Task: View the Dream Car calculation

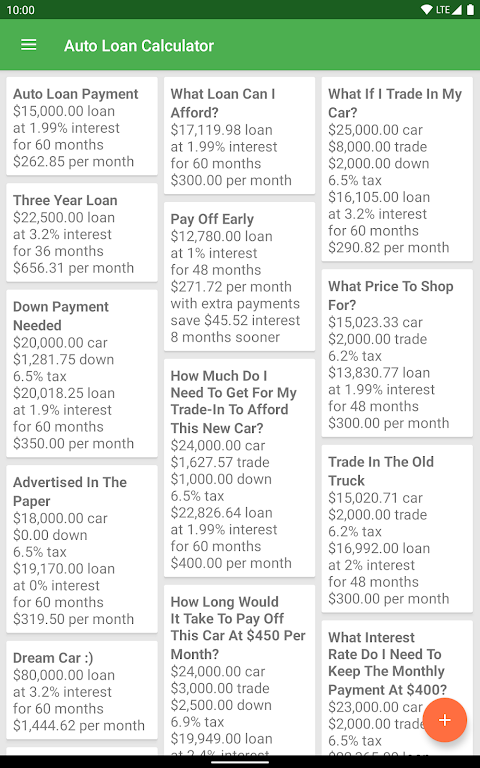Action: [x=82, y=690]
